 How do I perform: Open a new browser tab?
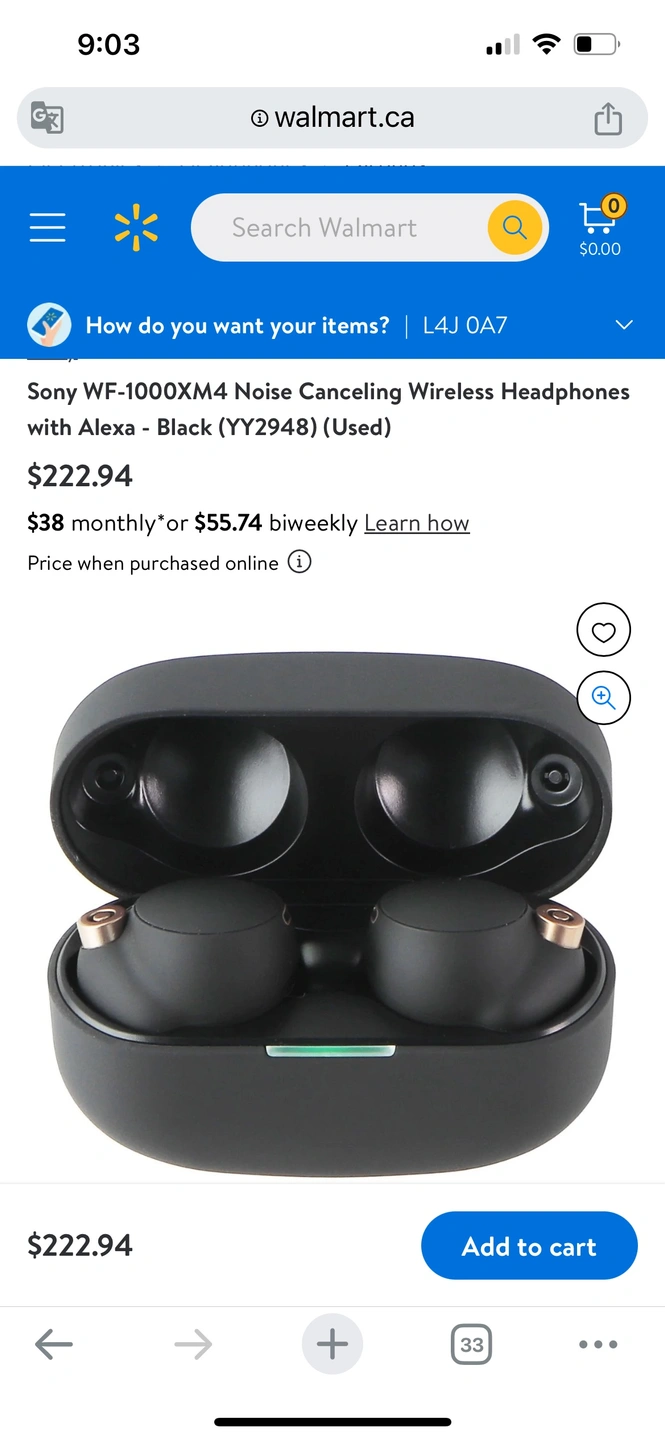(332, 1345)
